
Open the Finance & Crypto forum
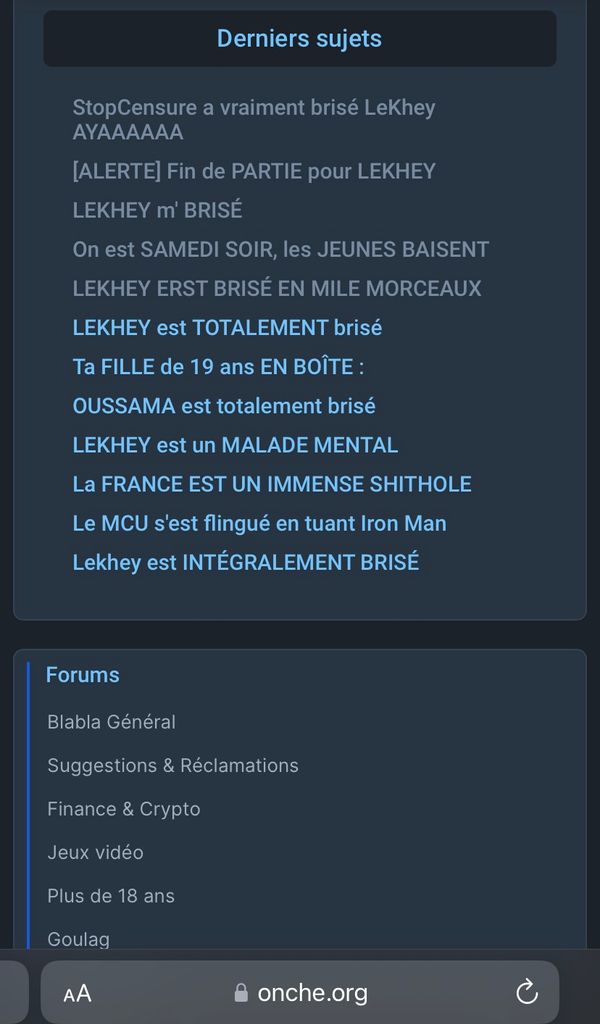pyautogui.click(x=123, y=809)
